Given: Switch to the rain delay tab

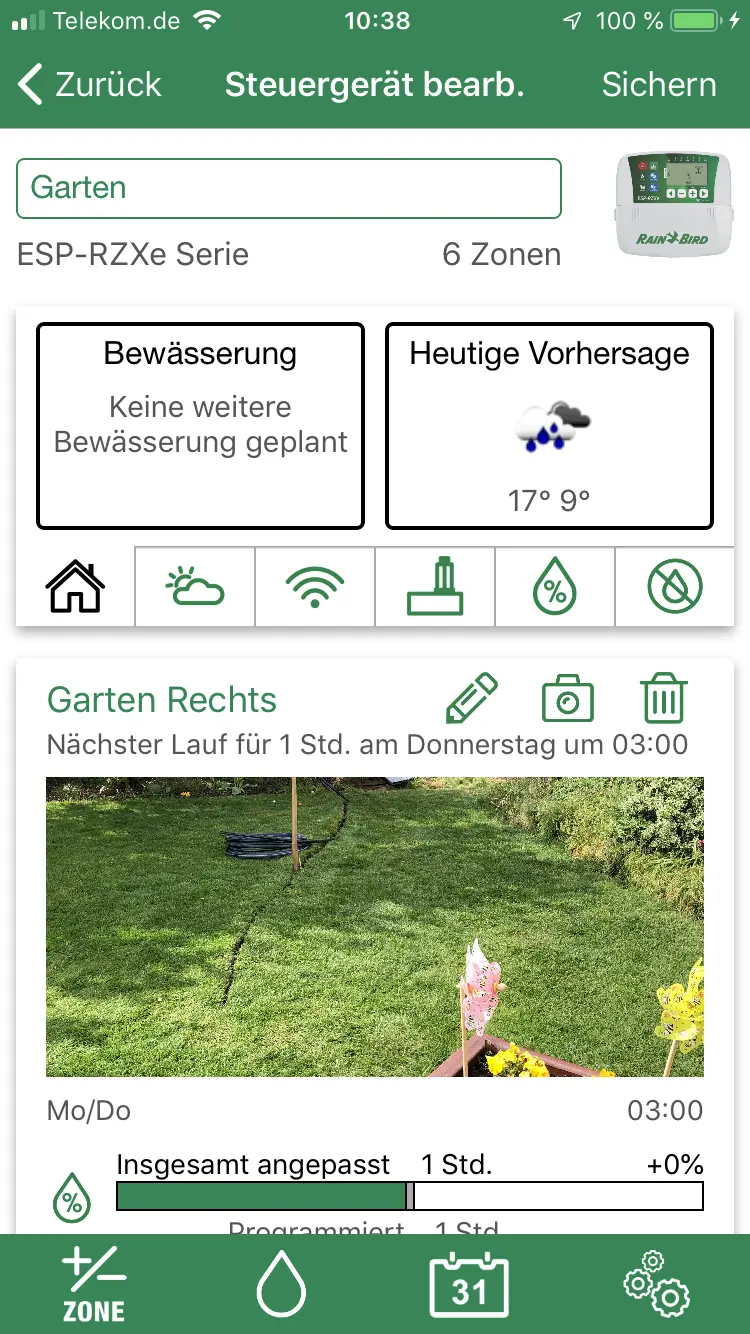Looking at the screenshot, I should pos(675,587).
